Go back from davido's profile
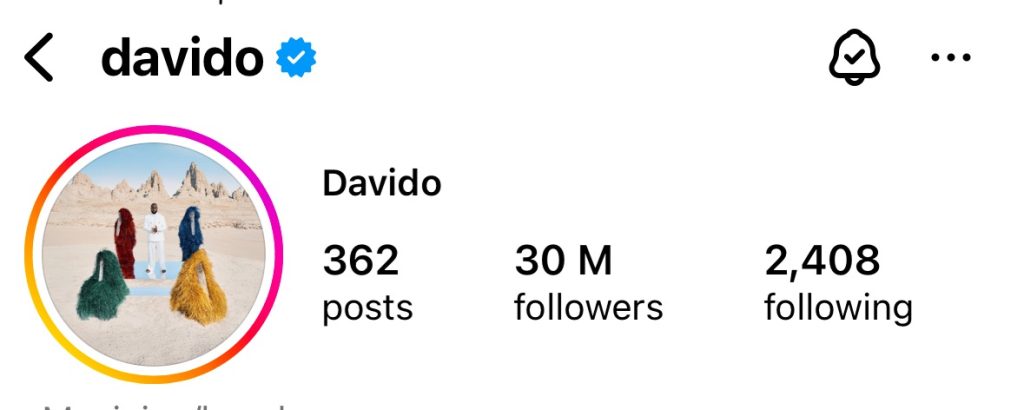The height and width of the screenshot is (410, 1024). 39,59
